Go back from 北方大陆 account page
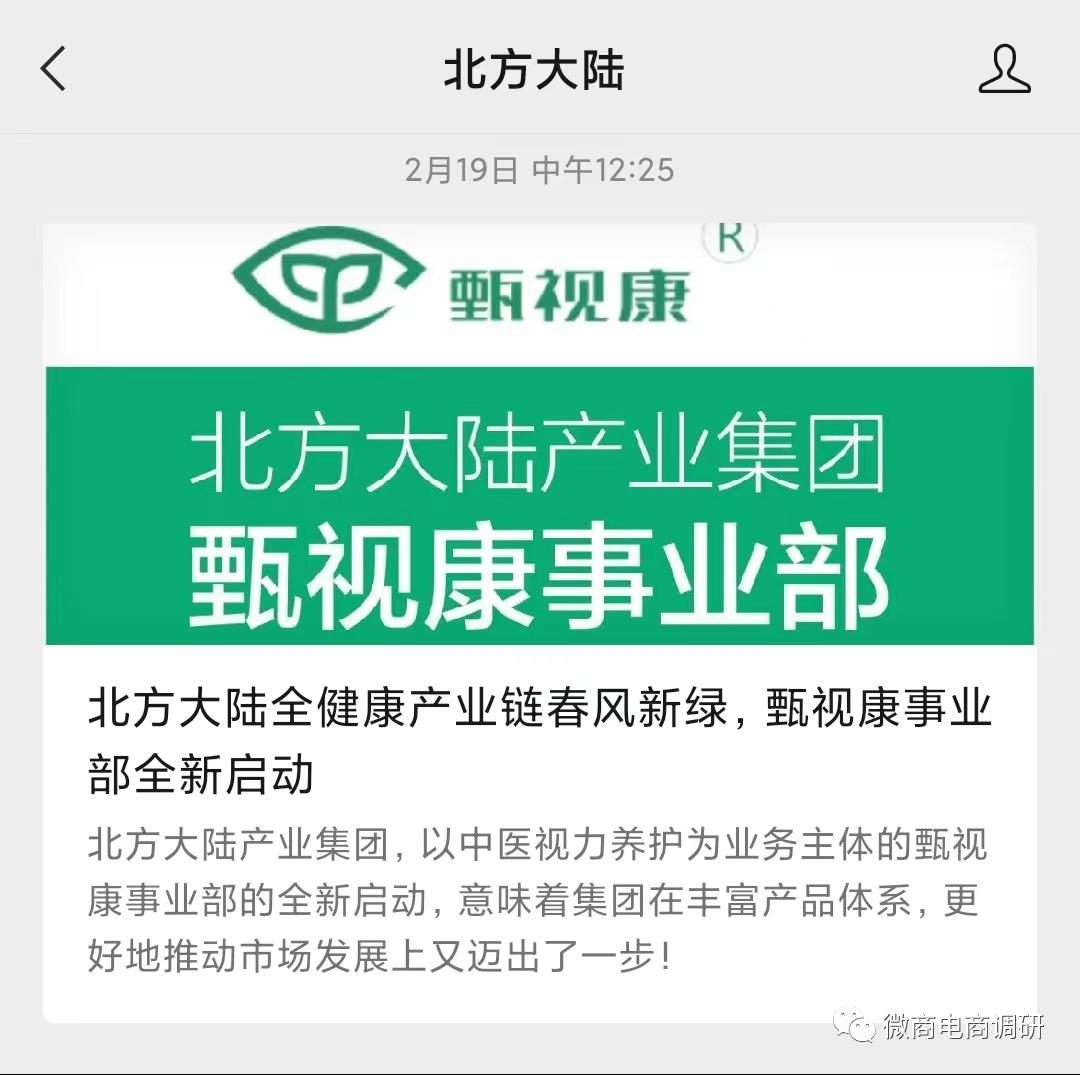 click(53, 70)
